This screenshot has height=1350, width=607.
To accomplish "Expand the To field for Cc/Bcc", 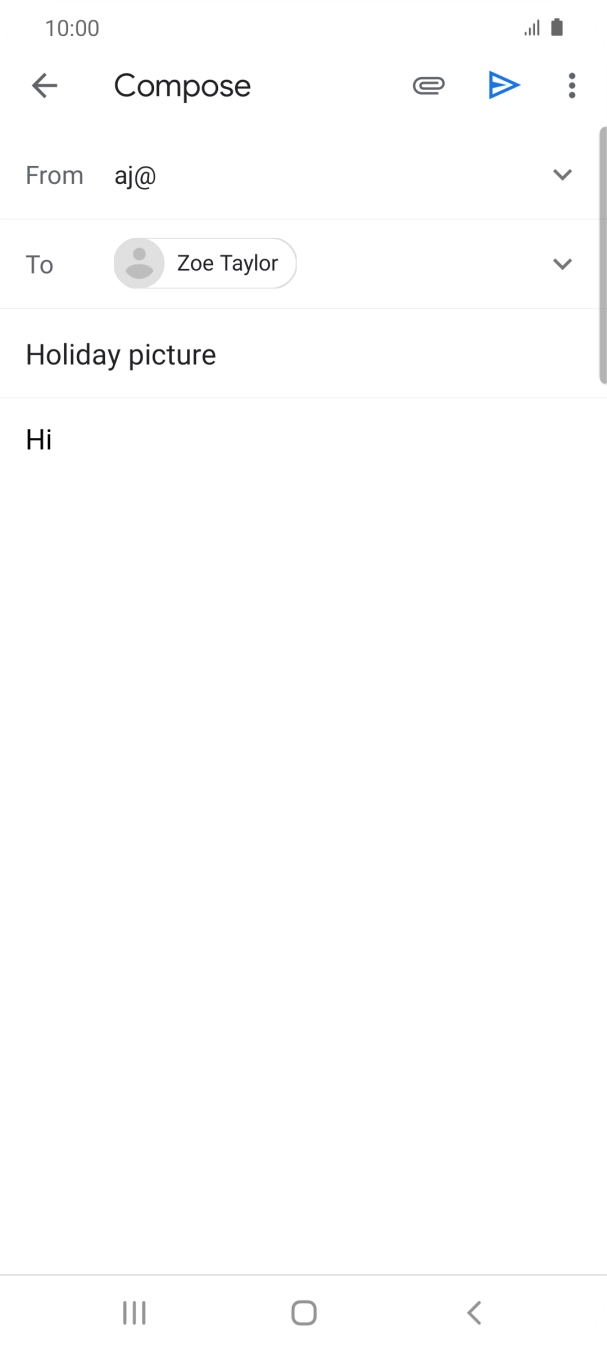I will point(563,264).
